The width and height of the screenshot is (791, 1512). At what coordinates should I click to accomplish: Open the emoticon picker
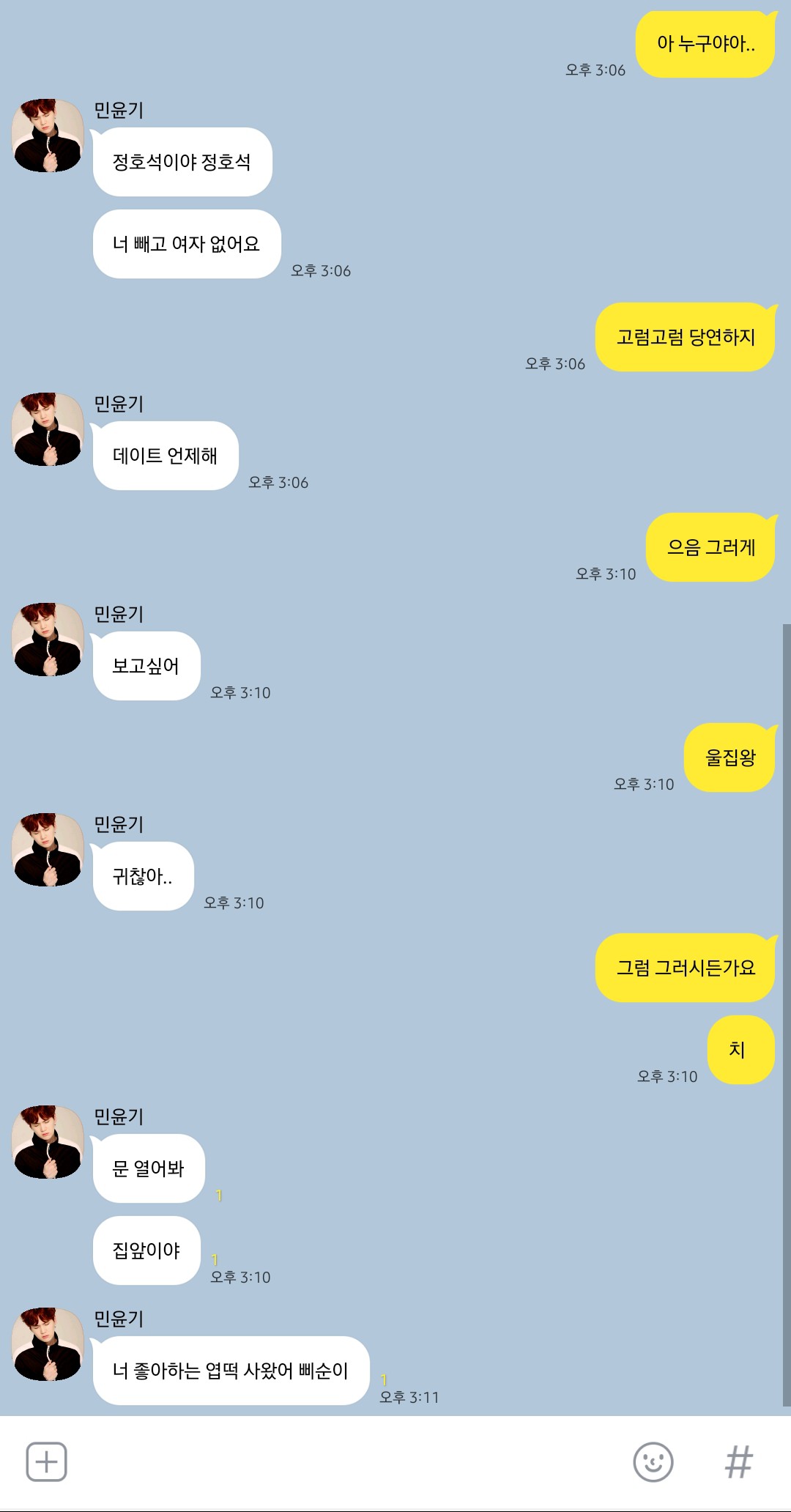[x=653, y=1462]
